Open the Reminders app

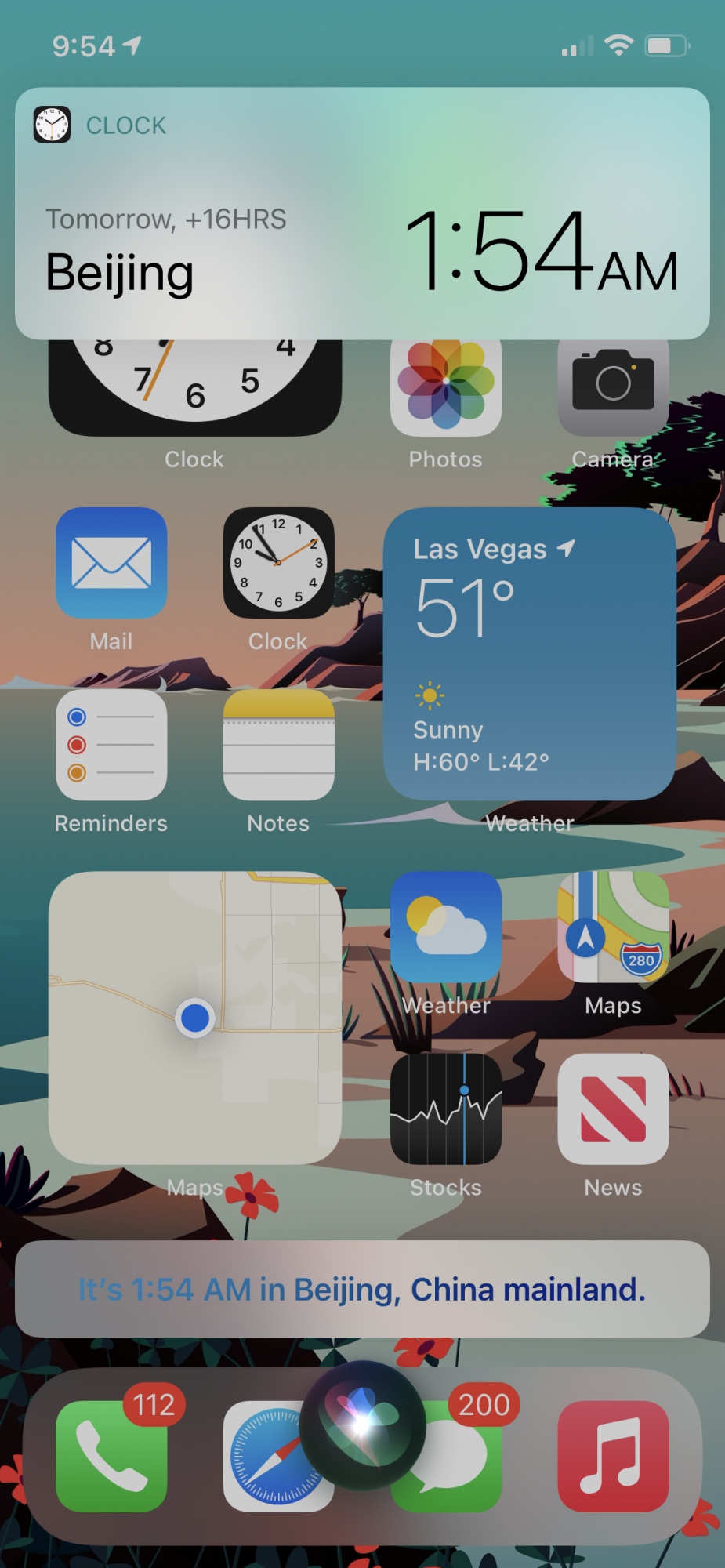(x=111, y=745)
